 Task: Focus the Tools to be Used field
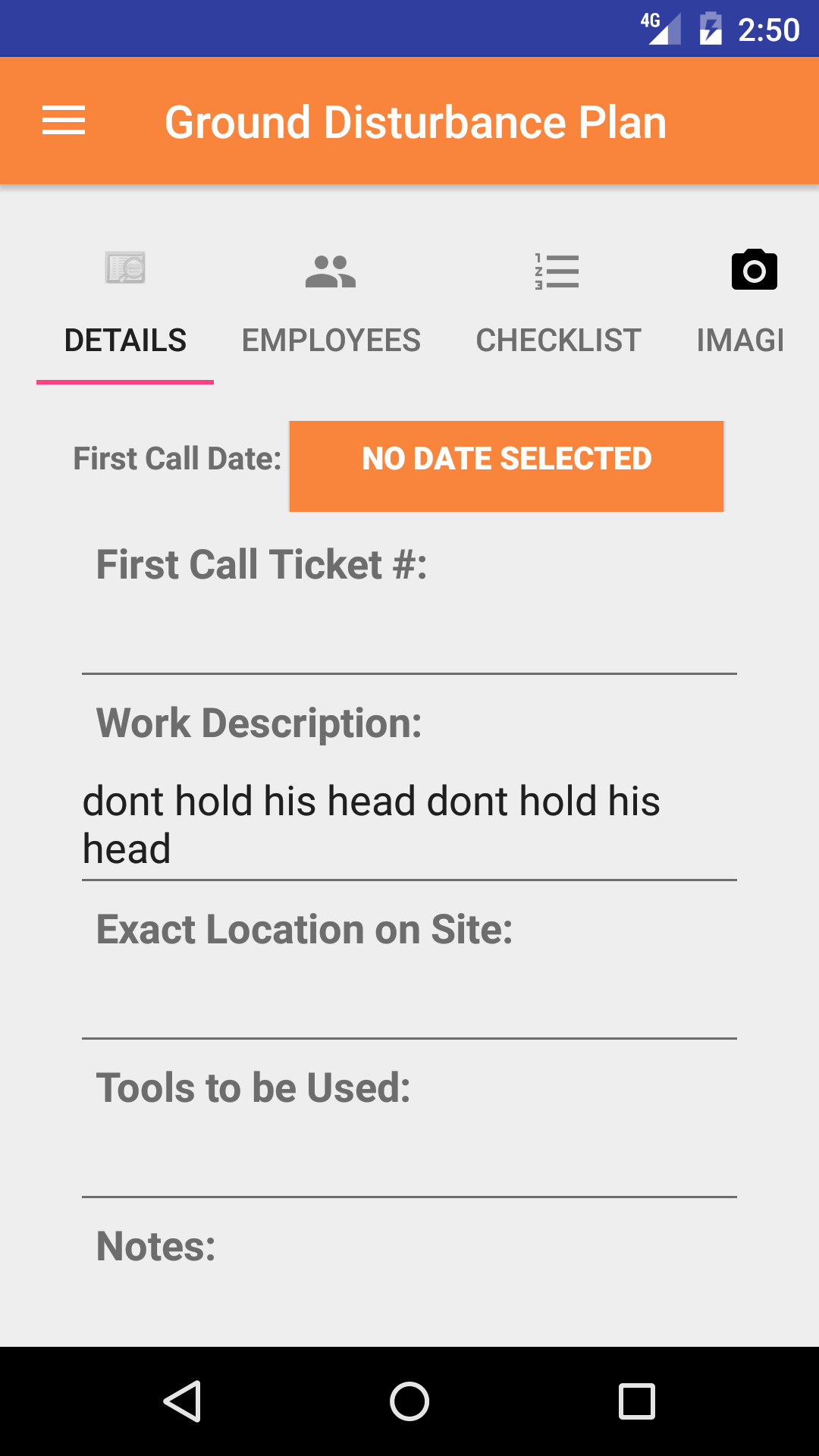pos(409,1163)
